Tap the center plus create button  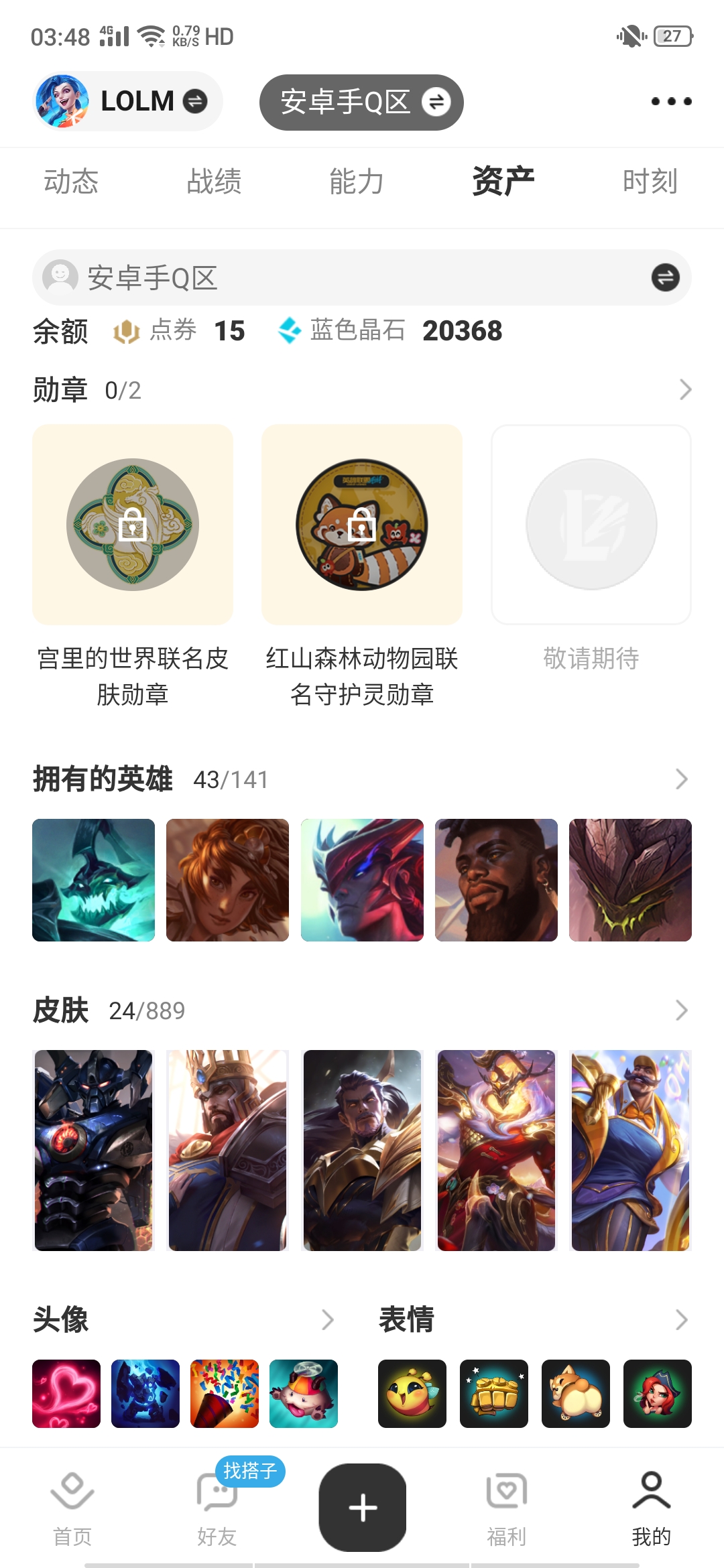point(363,1508)
